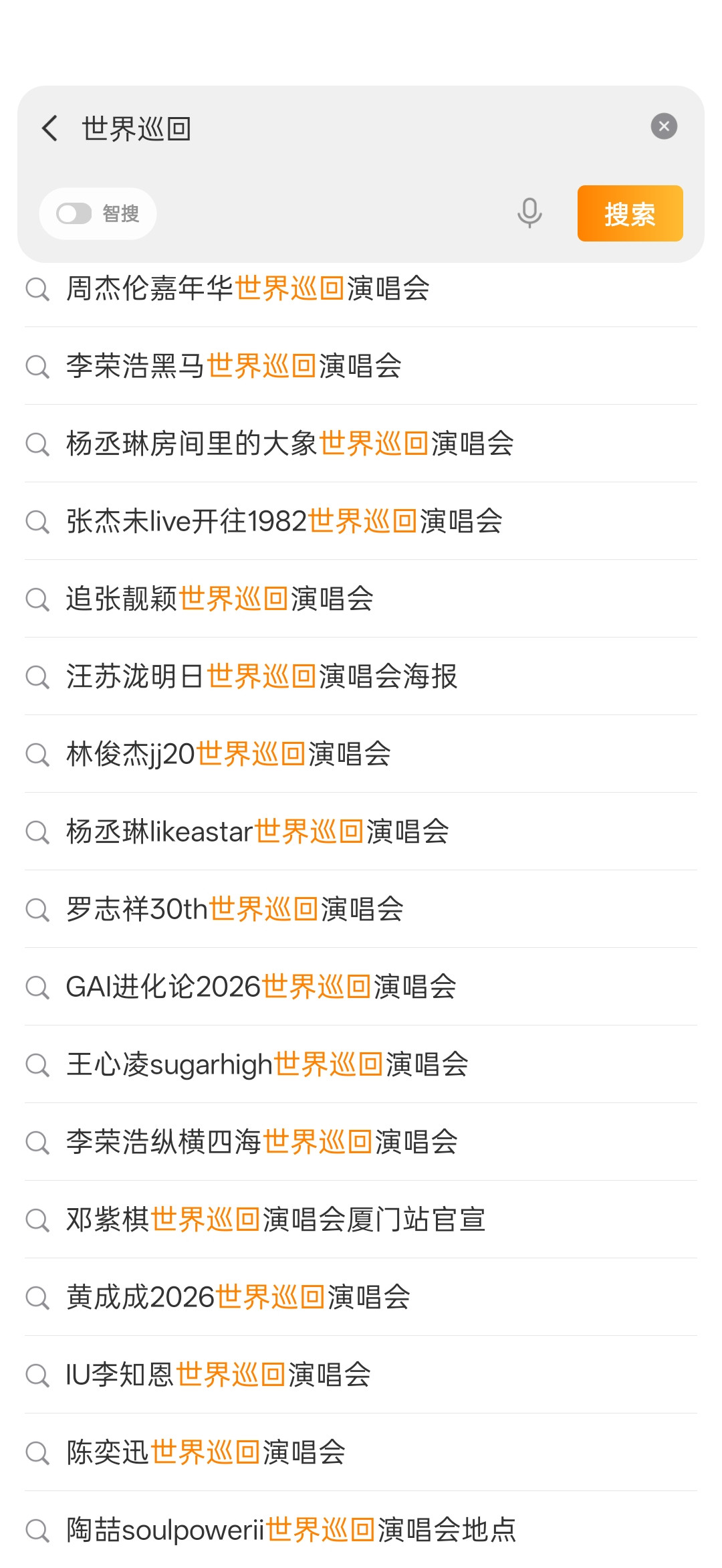Select 张杰未live开往1982世界巡回演唱会
This screenshot has height=1568, width=722.
pyautogui.click(x=284, y=522)
